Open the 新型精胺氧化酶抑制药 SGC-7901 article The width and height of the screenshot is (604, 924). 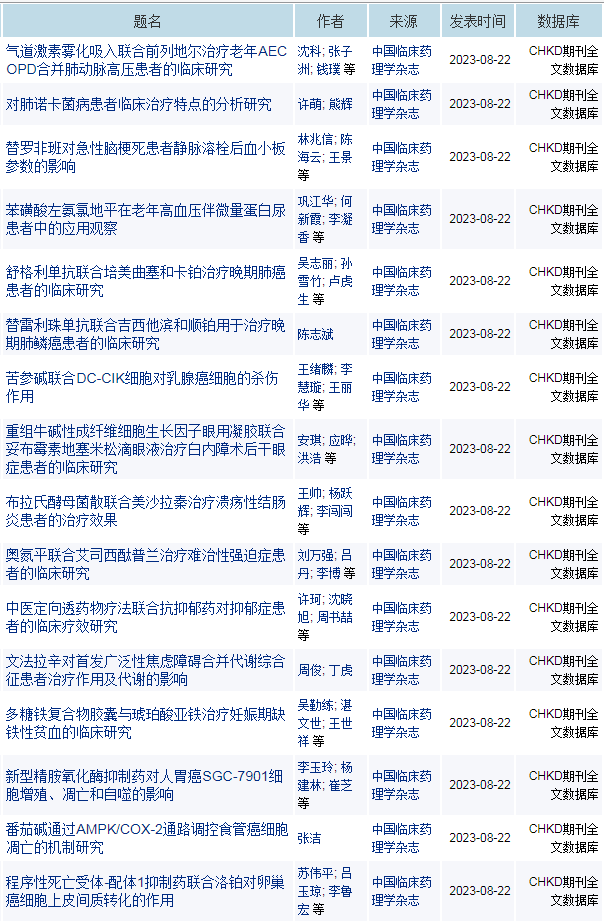tap(146, 785)
